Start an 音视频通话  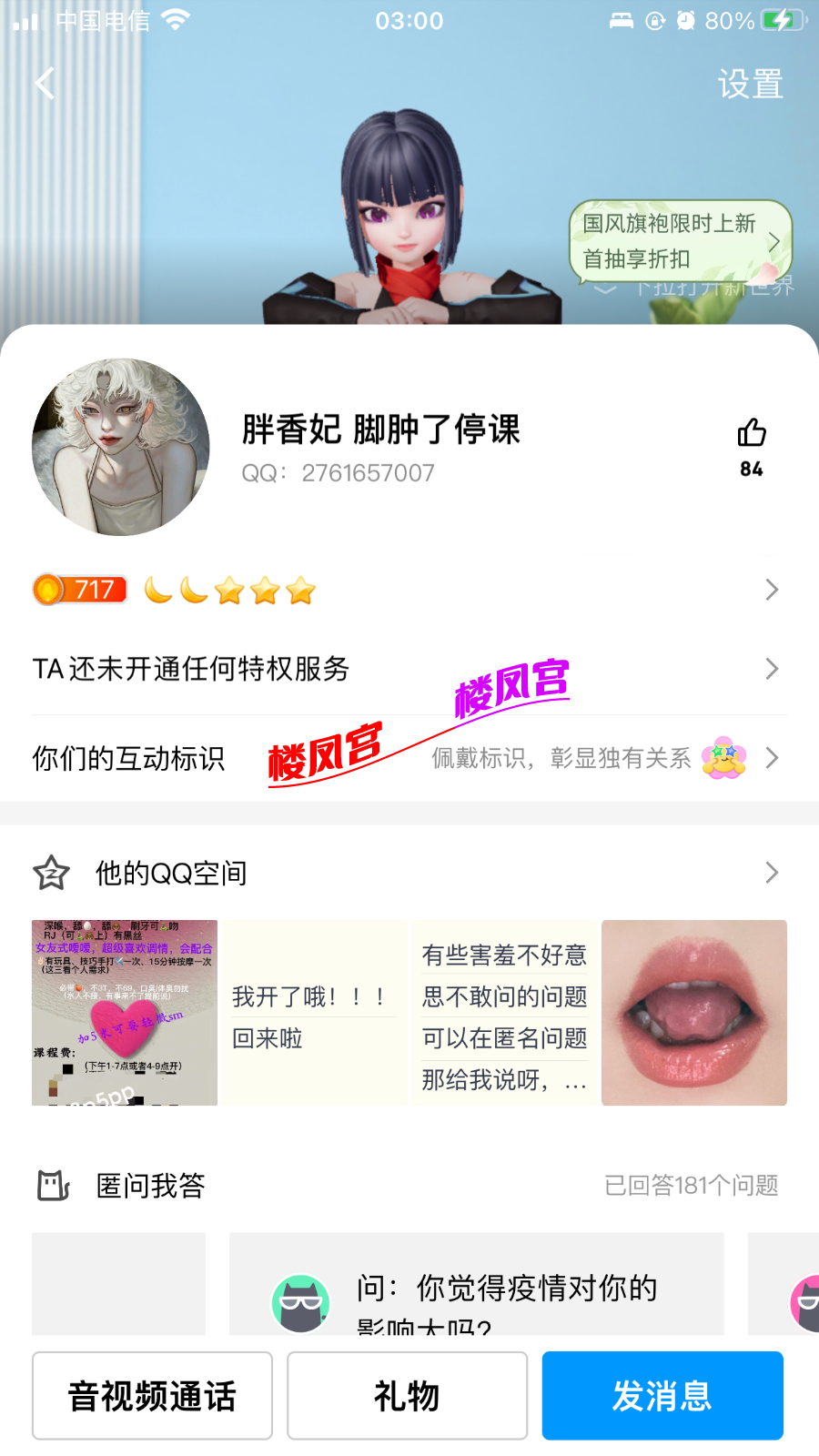point(152,1396)
